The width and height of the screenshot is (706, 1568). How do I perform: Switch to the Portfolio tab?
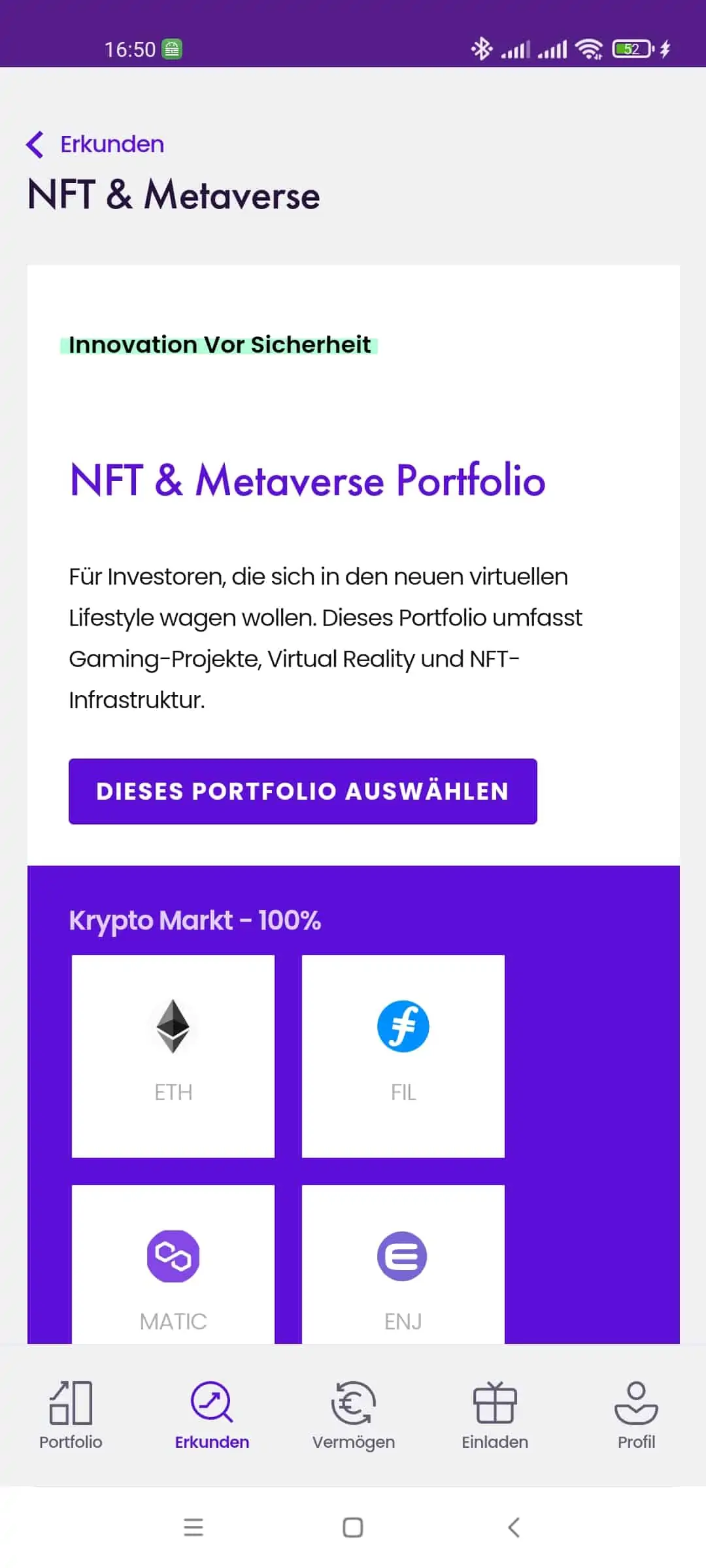(71, 1415)
